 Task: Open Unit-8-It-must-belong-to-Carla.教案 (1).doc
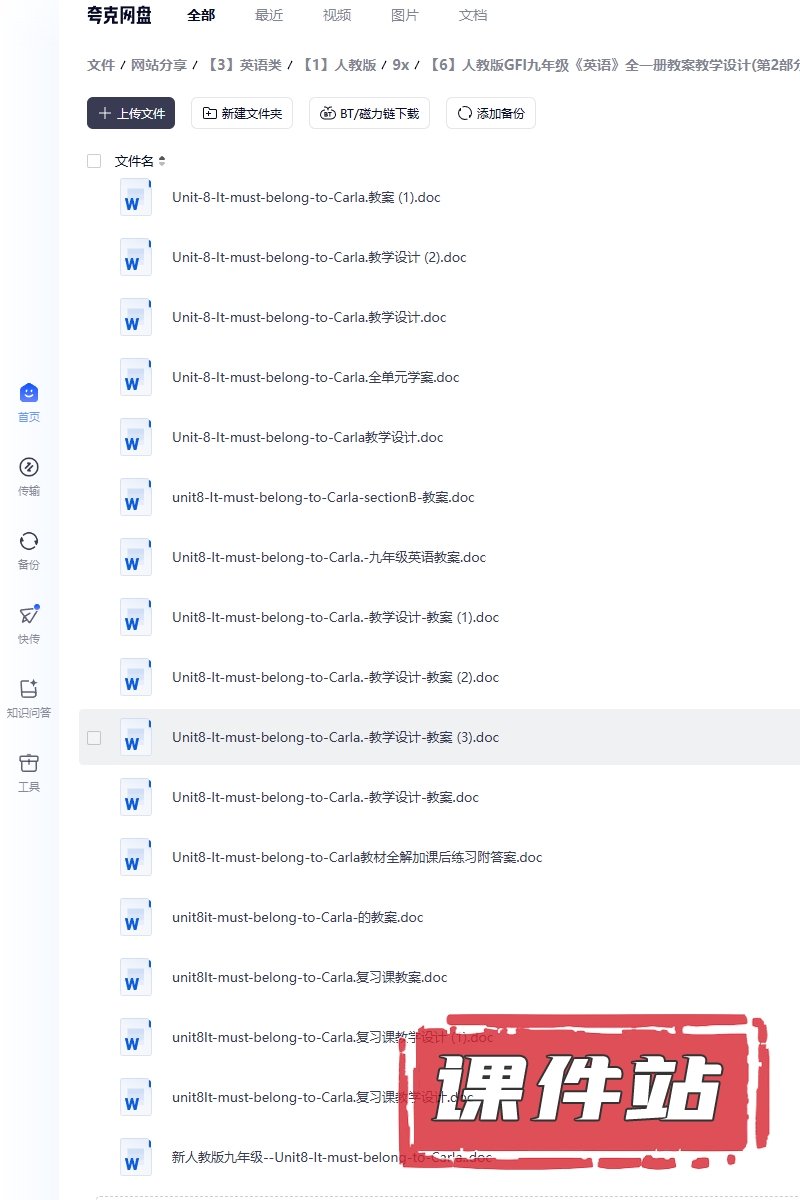point(306,197)
